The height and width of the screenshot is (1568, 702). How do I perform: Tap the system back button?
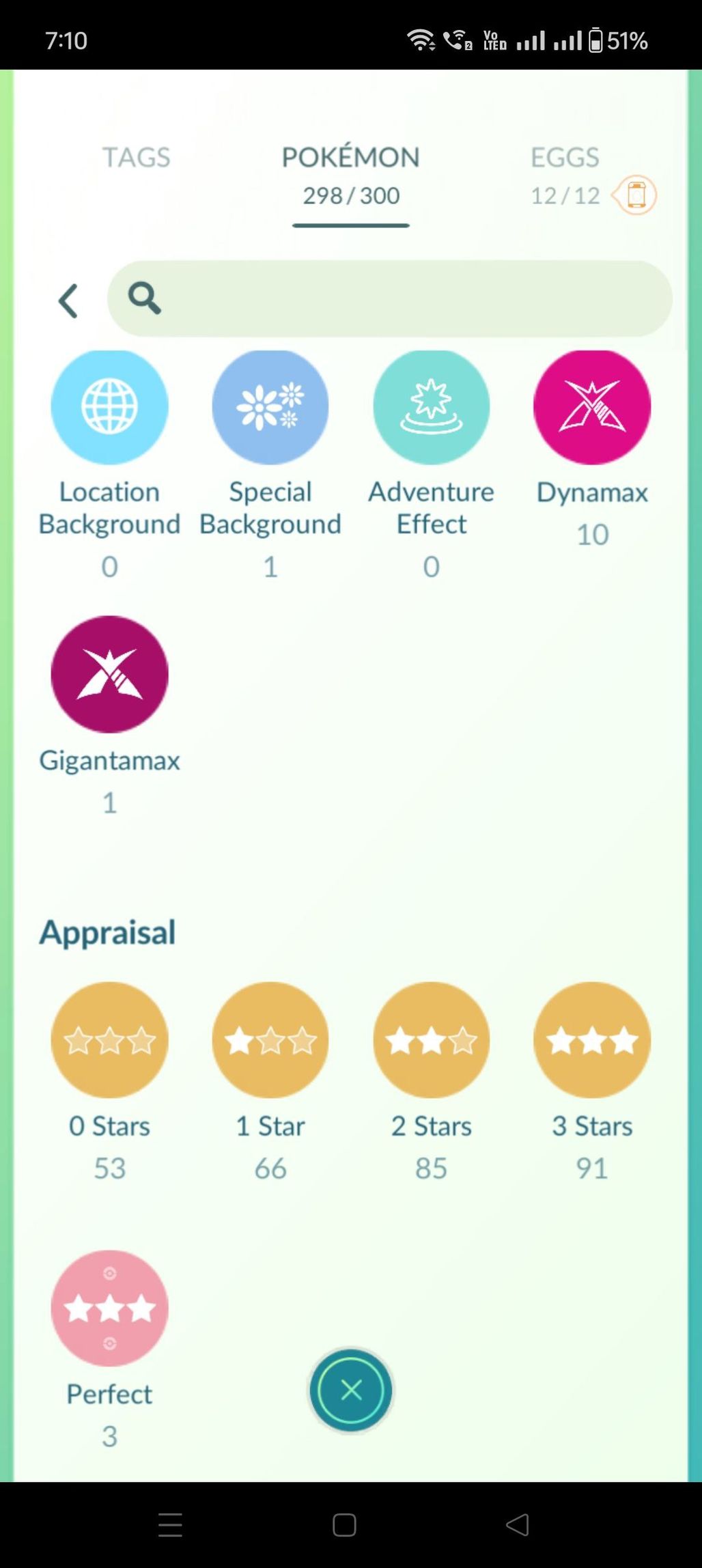click(518, 1524)
